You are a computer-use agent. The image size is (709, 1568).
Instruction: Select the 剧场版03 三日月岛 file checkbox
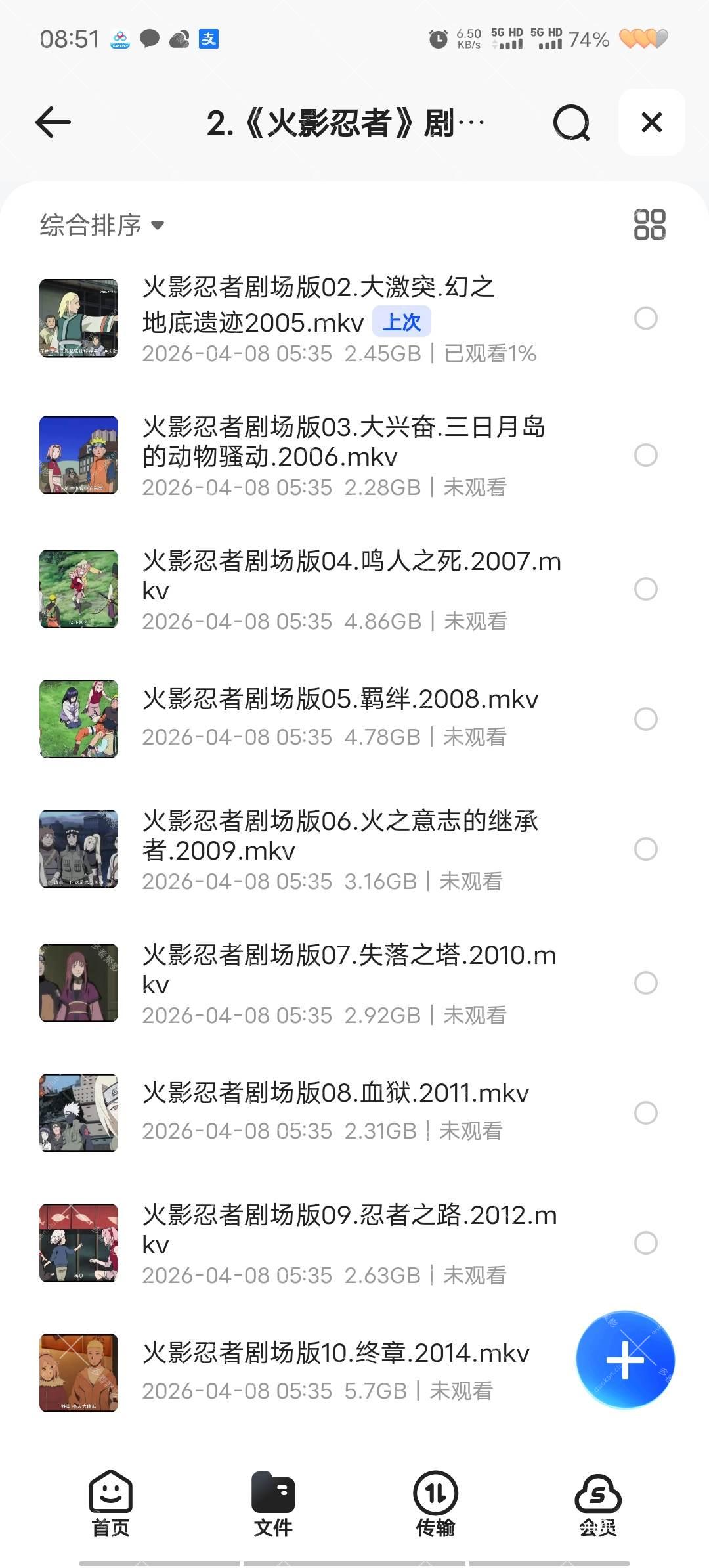pos(645,455)
